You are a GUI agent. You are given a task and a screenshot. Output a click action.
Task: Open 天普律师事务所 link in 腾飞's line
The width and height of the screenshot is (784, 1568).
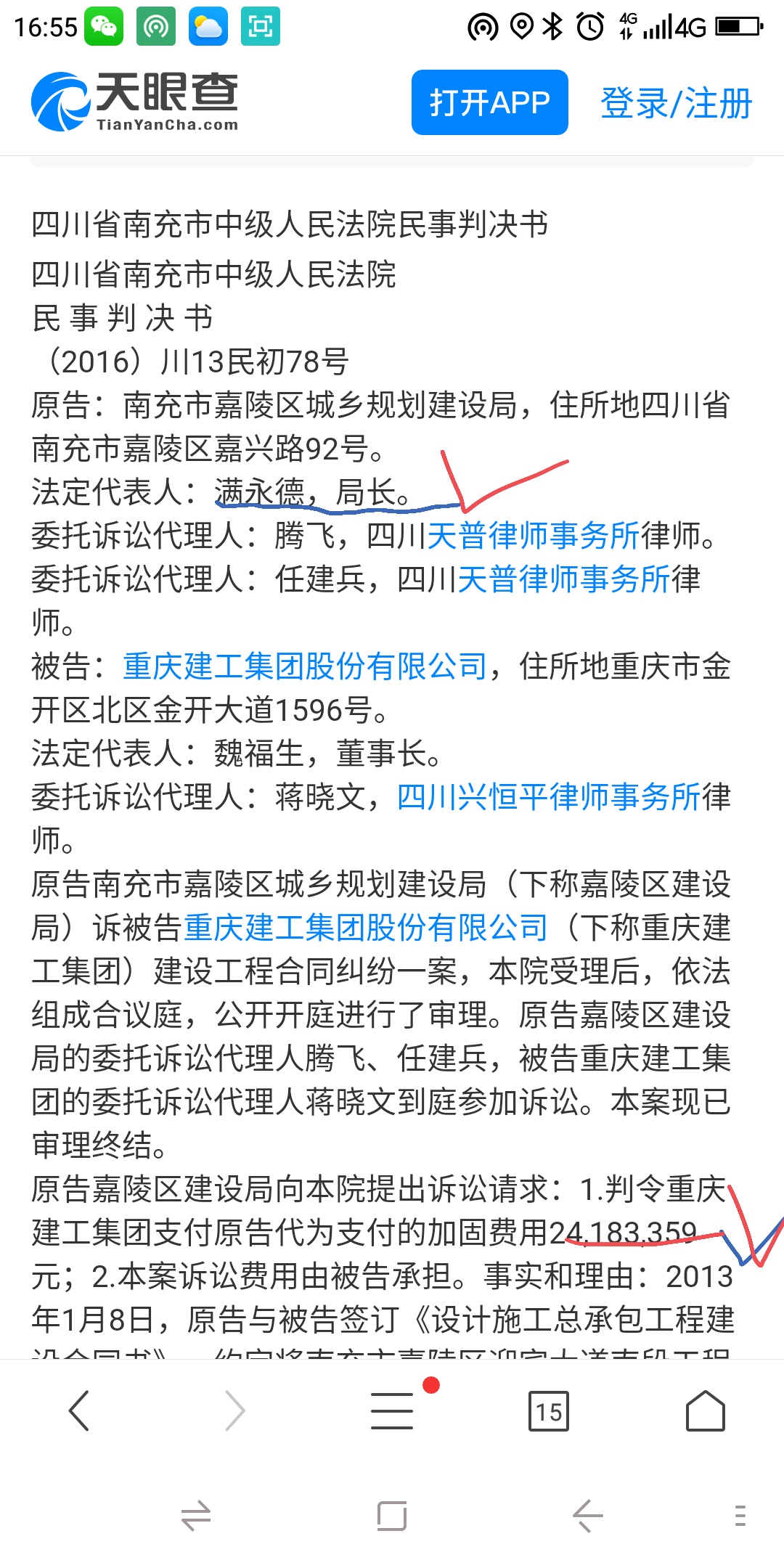click(x=533, y=536)
